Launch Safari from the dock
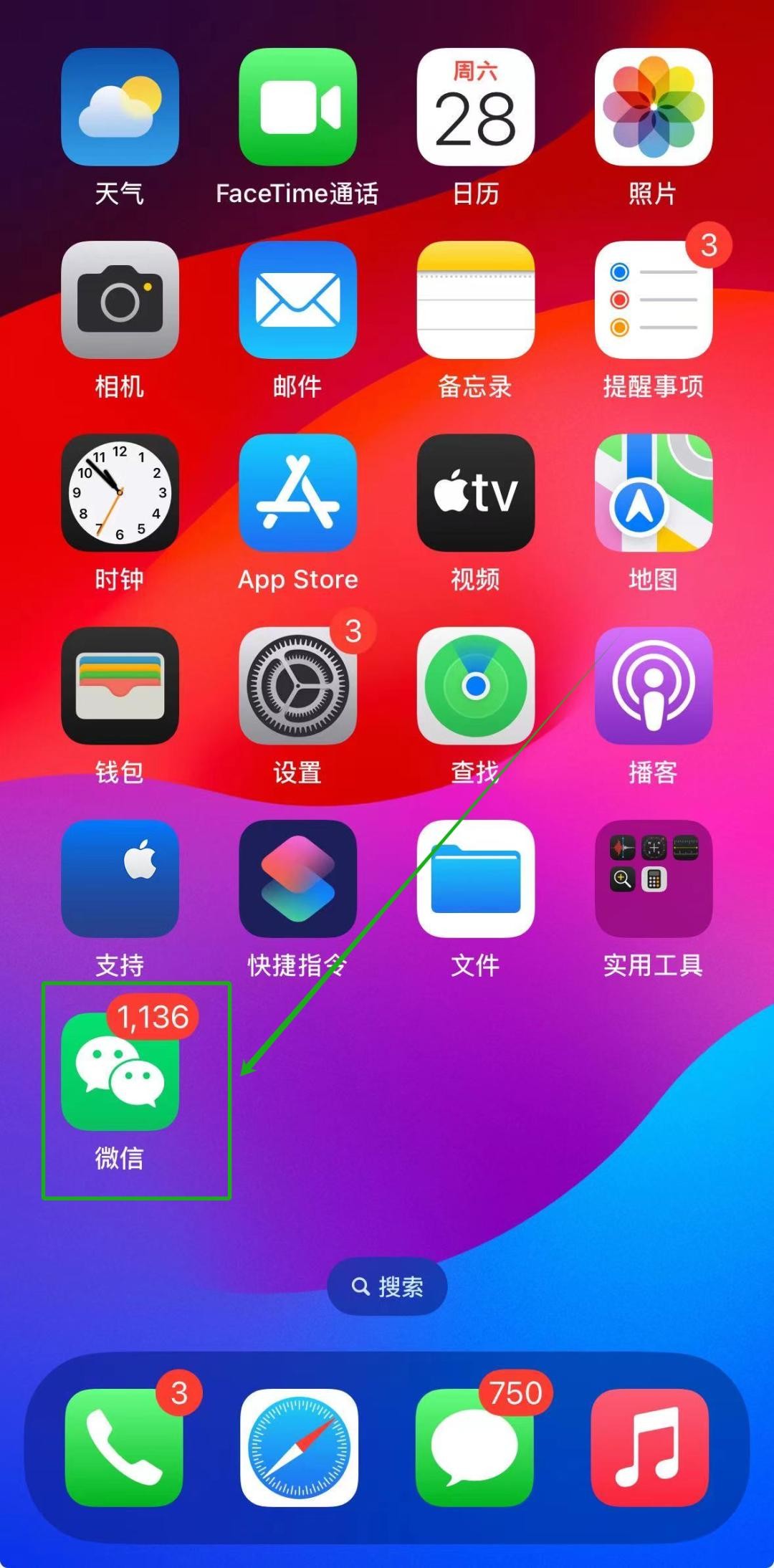Image resolution: width=774 pixels, height=1568 pixels. point(299,1448)
